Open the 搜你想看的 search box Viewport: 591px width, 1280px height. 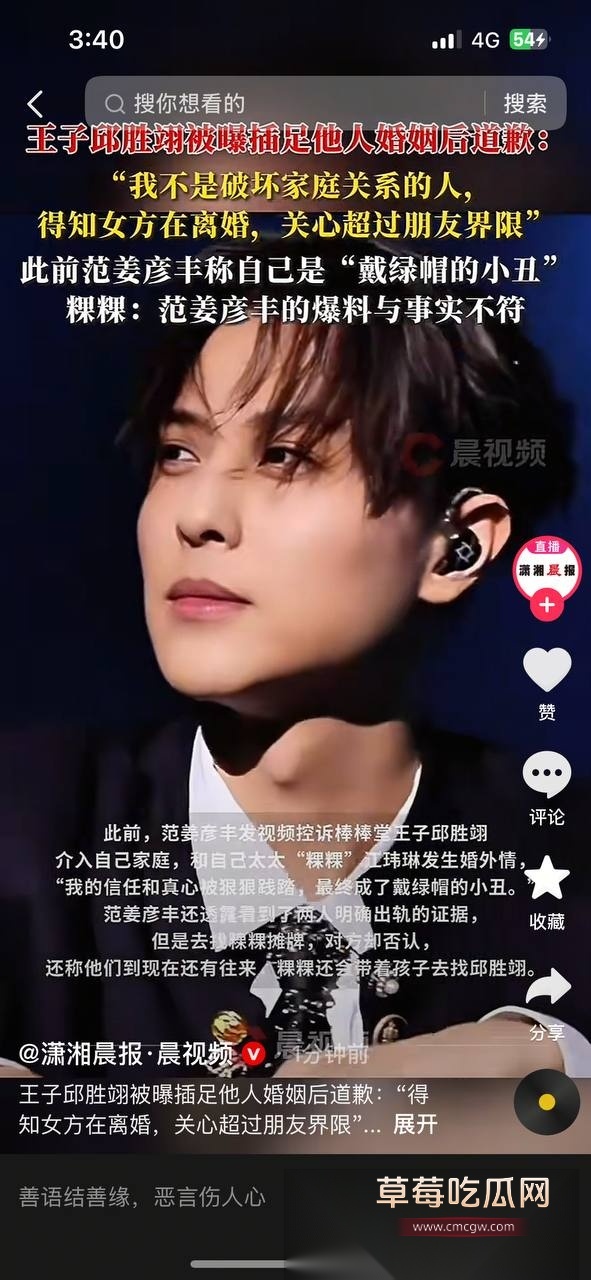coord(286,103)
